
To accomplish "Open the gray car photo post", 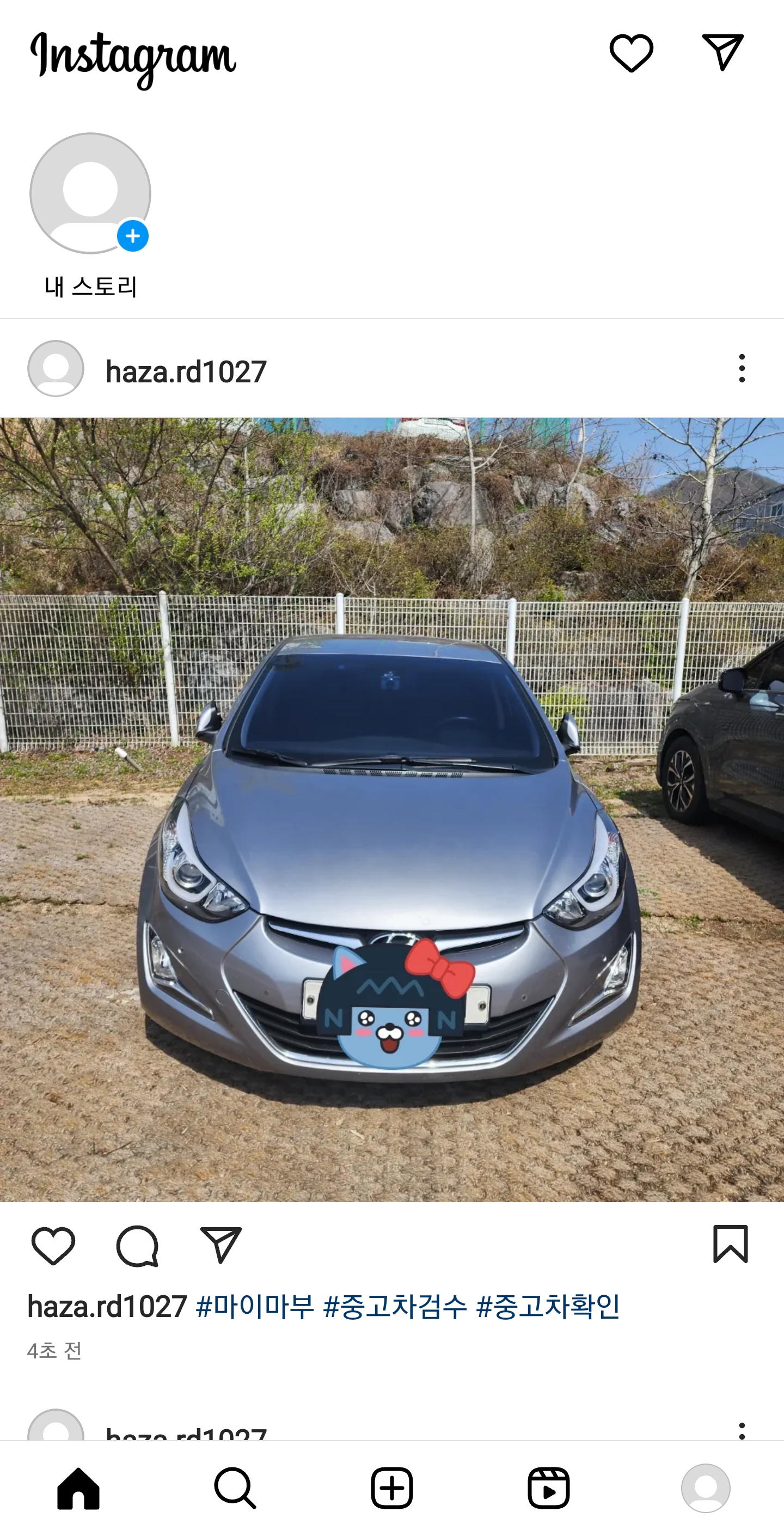I will click(391, 810).
